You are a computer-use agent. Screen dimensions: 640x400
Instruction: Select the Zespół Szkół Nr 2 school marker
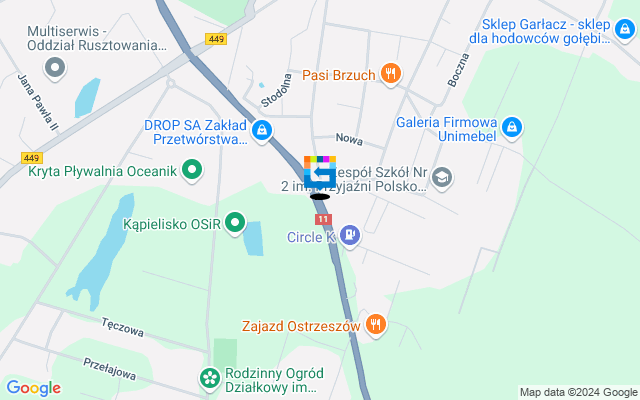pyautogui.click(x=441, y=178)
